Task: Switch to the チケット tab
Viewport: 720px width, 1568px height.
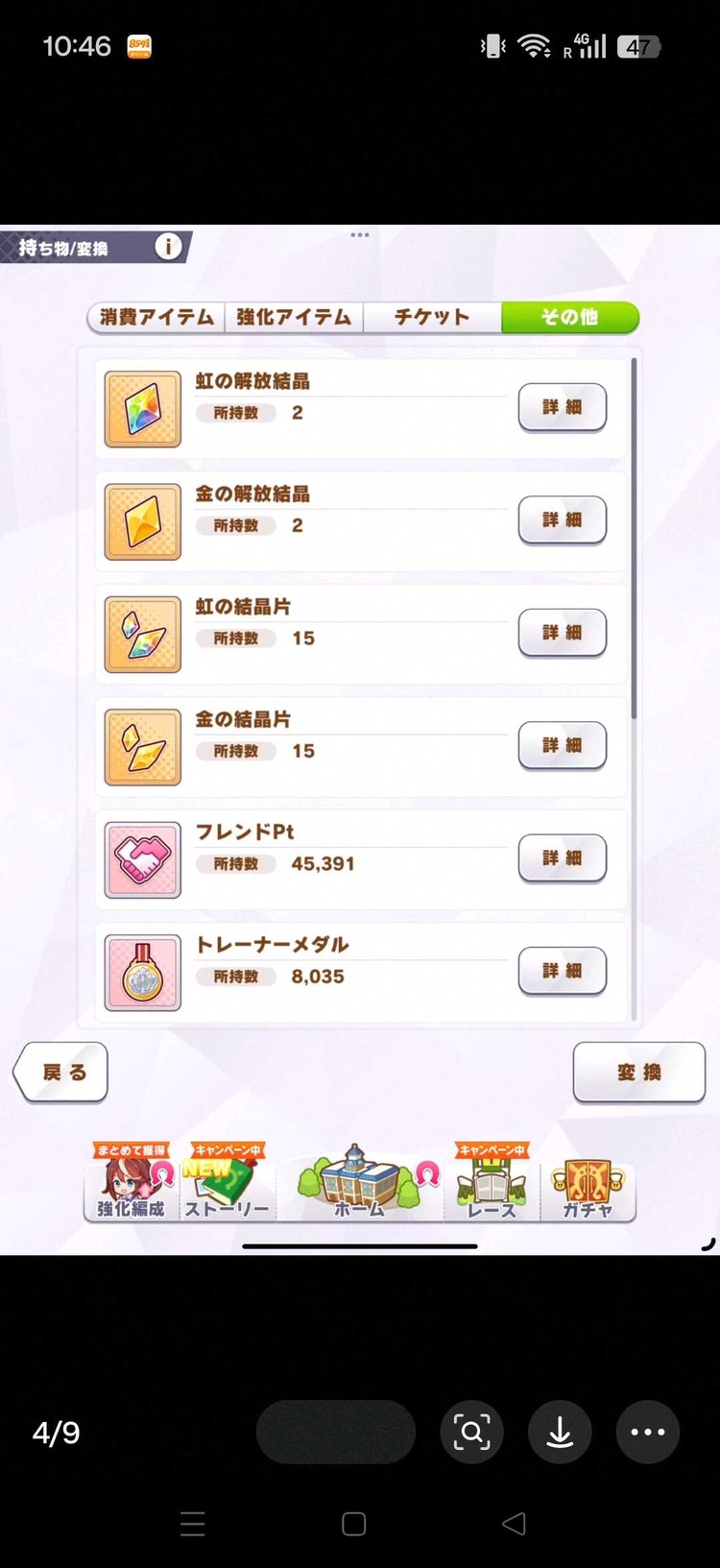Action: pos(432,317)
